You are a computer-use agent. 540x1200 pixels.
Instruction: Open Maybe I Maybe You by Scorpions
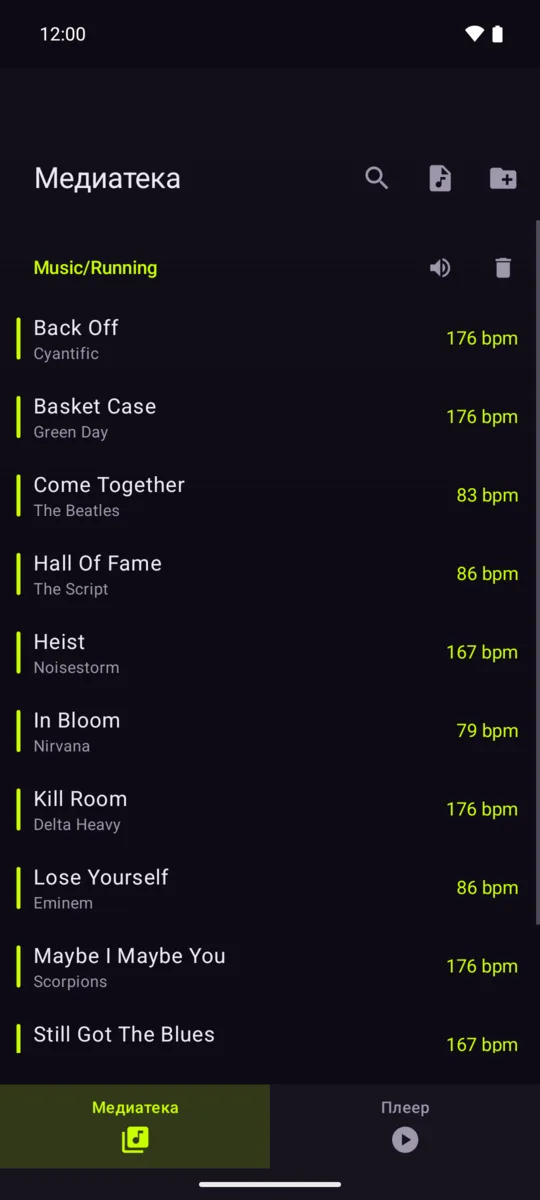click(x=268, y=966)
